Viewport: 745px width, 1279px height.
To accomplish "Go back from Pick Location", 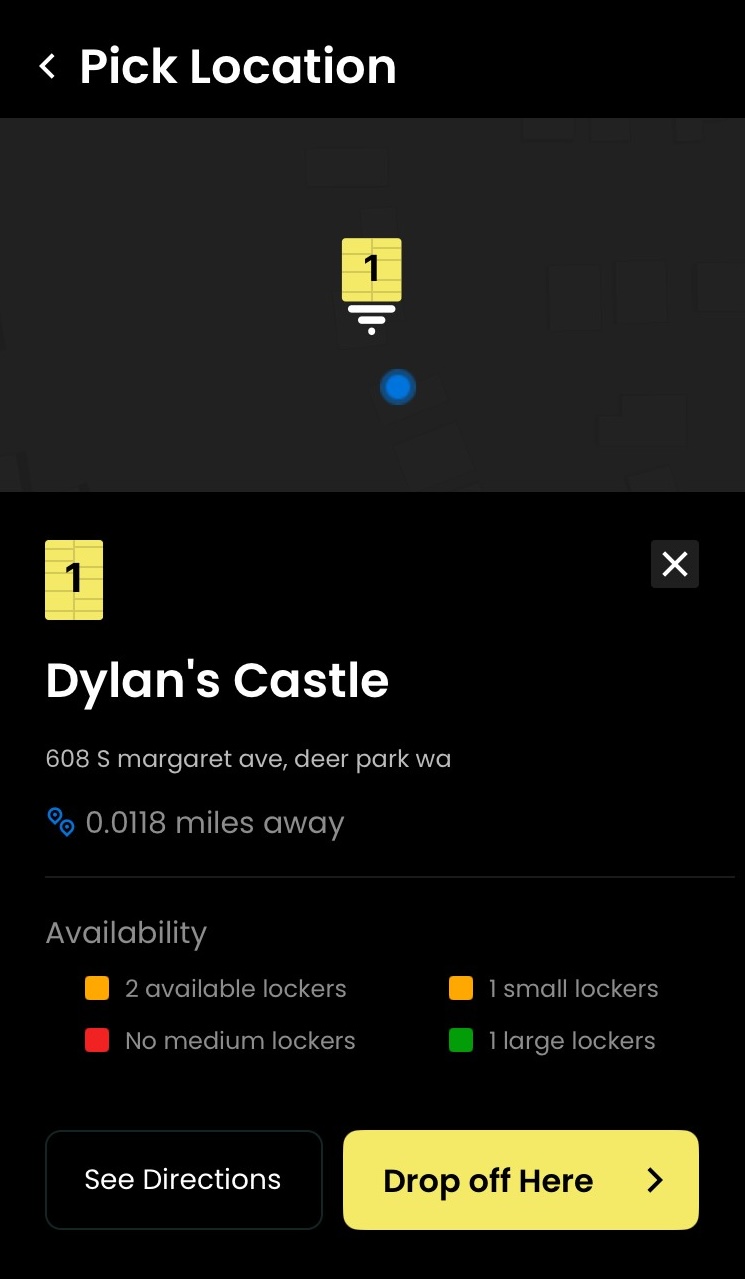I will coord(47,67).
